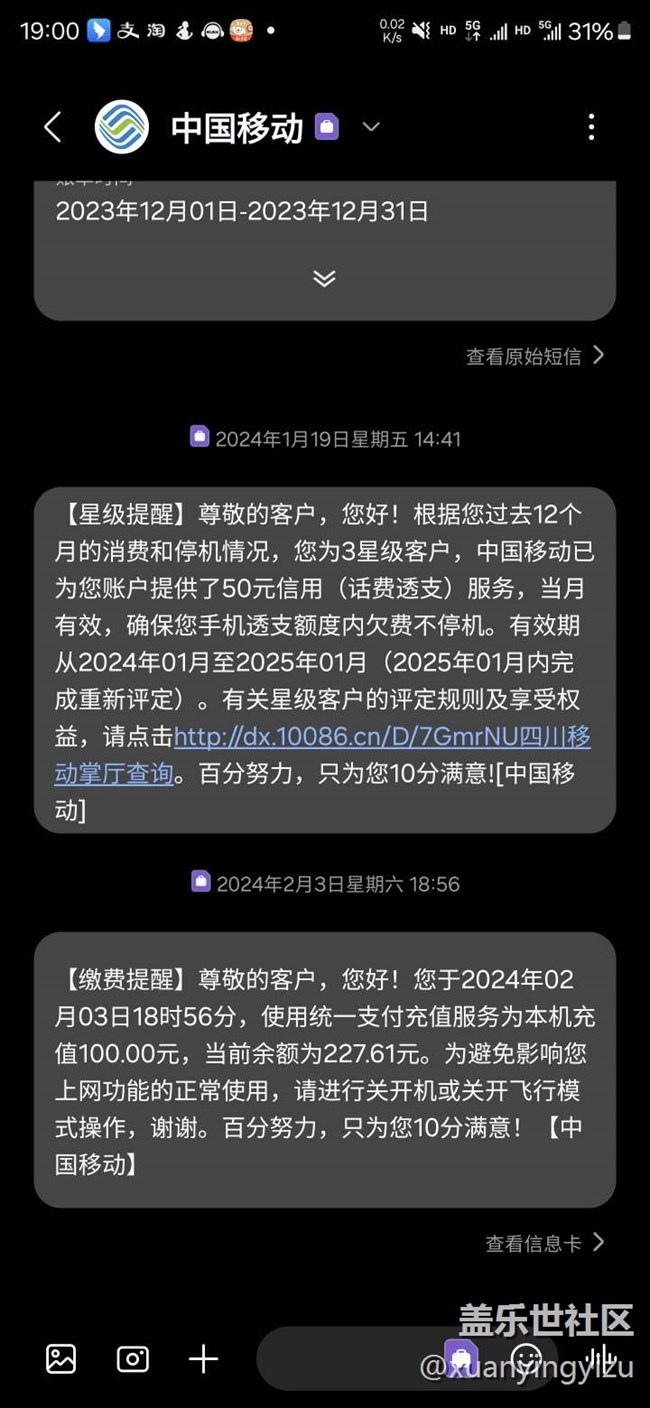Open the overflow menu with three dots
The height and width of the screenshot is (1408, 650).
click(591, 127)
